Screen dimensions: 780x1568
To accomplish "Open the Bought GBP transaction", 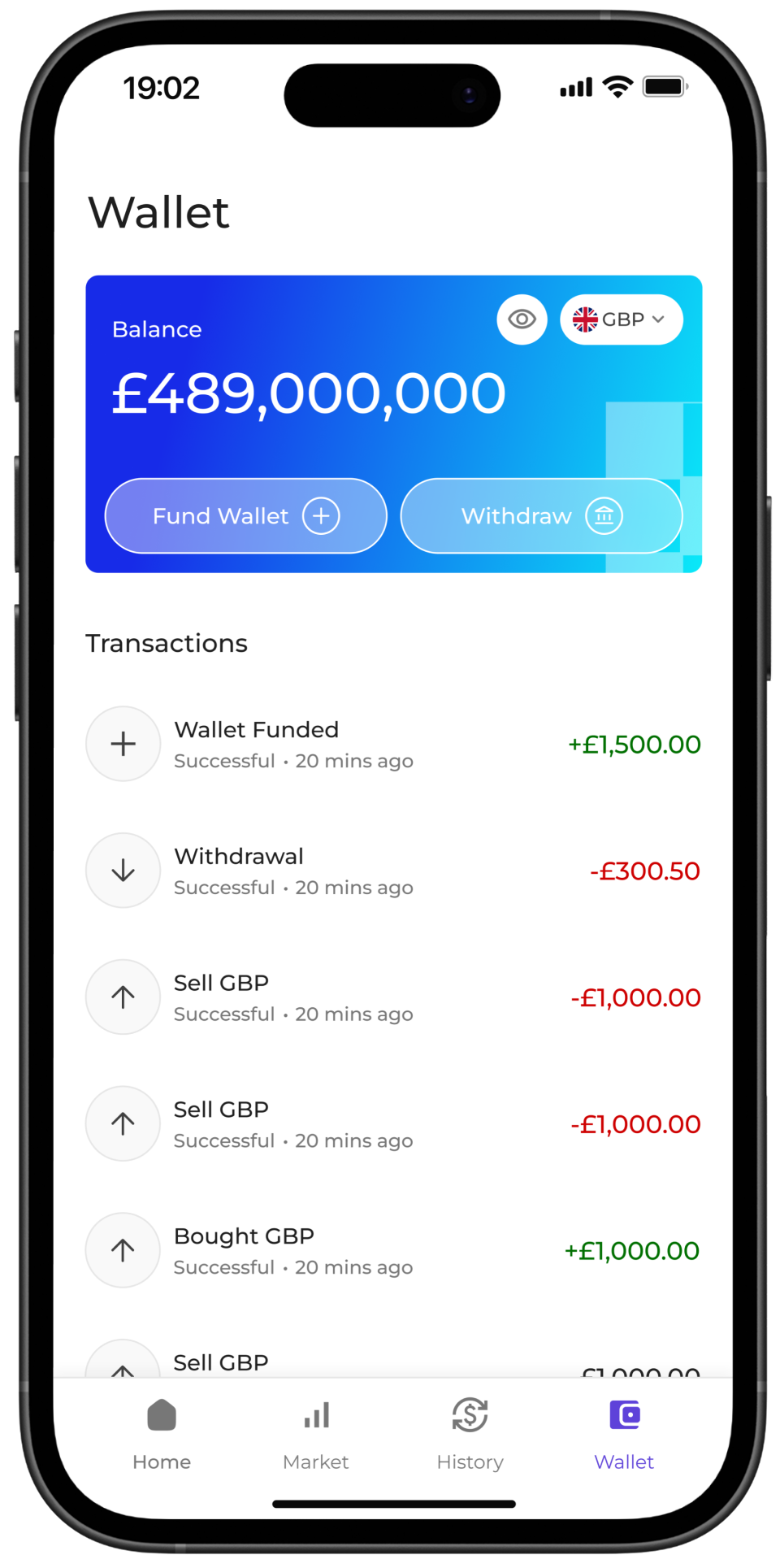I will (393, 1250).
